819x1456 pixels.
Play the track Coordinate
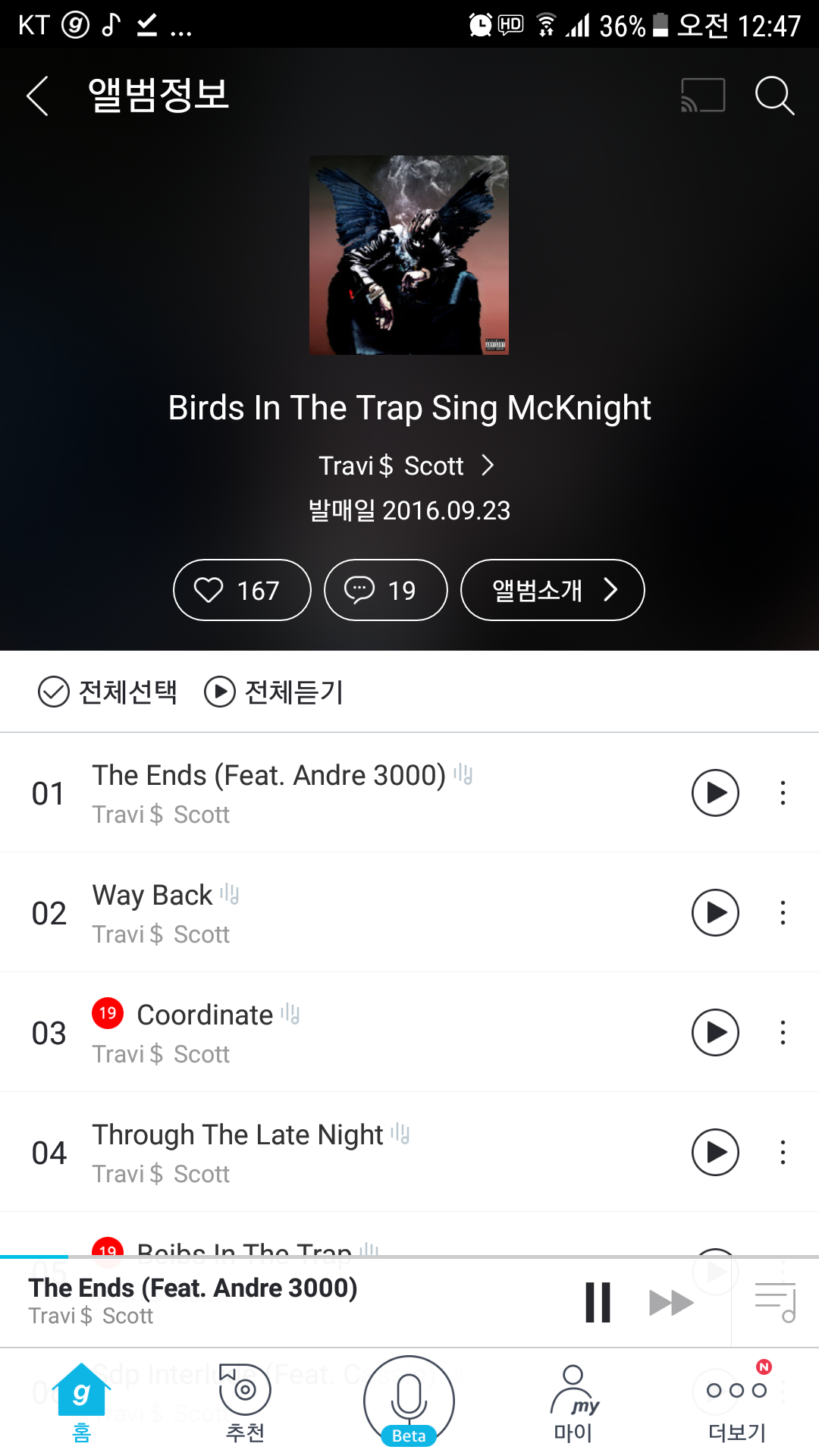(715, 1032)
